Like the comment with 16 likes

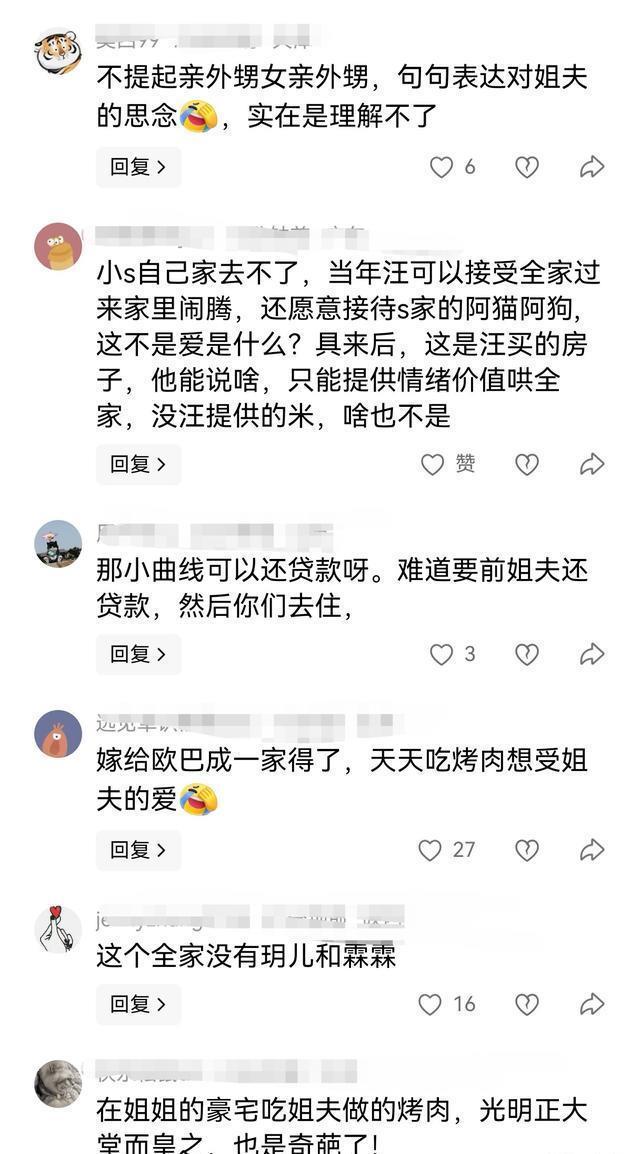coord(430,1004)
